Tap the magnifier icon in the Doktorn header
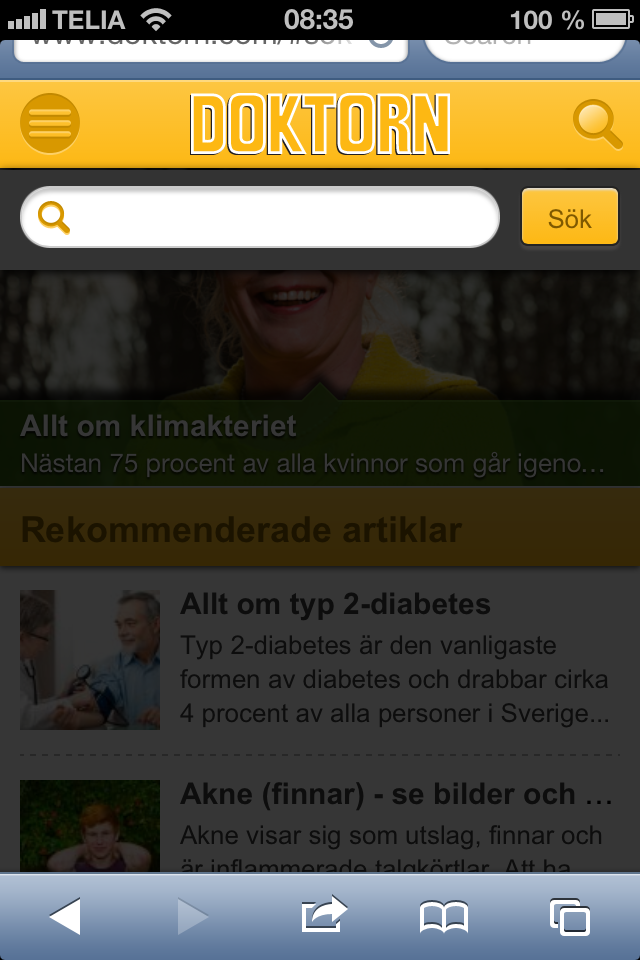Image resolution: width=640 pixels, height=960 pixels. (597, 124)
